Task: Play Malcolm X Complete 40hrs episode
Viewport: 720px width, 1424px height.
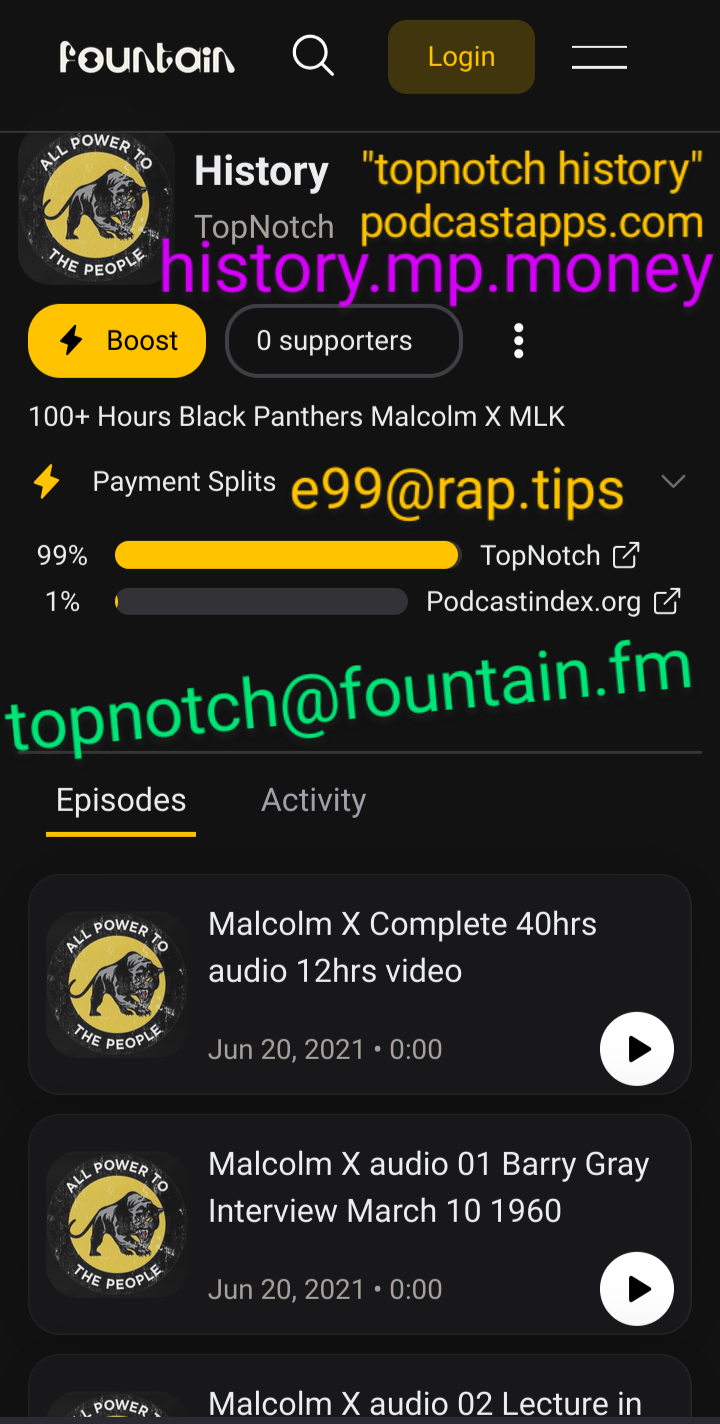Action: [637, 1049]
